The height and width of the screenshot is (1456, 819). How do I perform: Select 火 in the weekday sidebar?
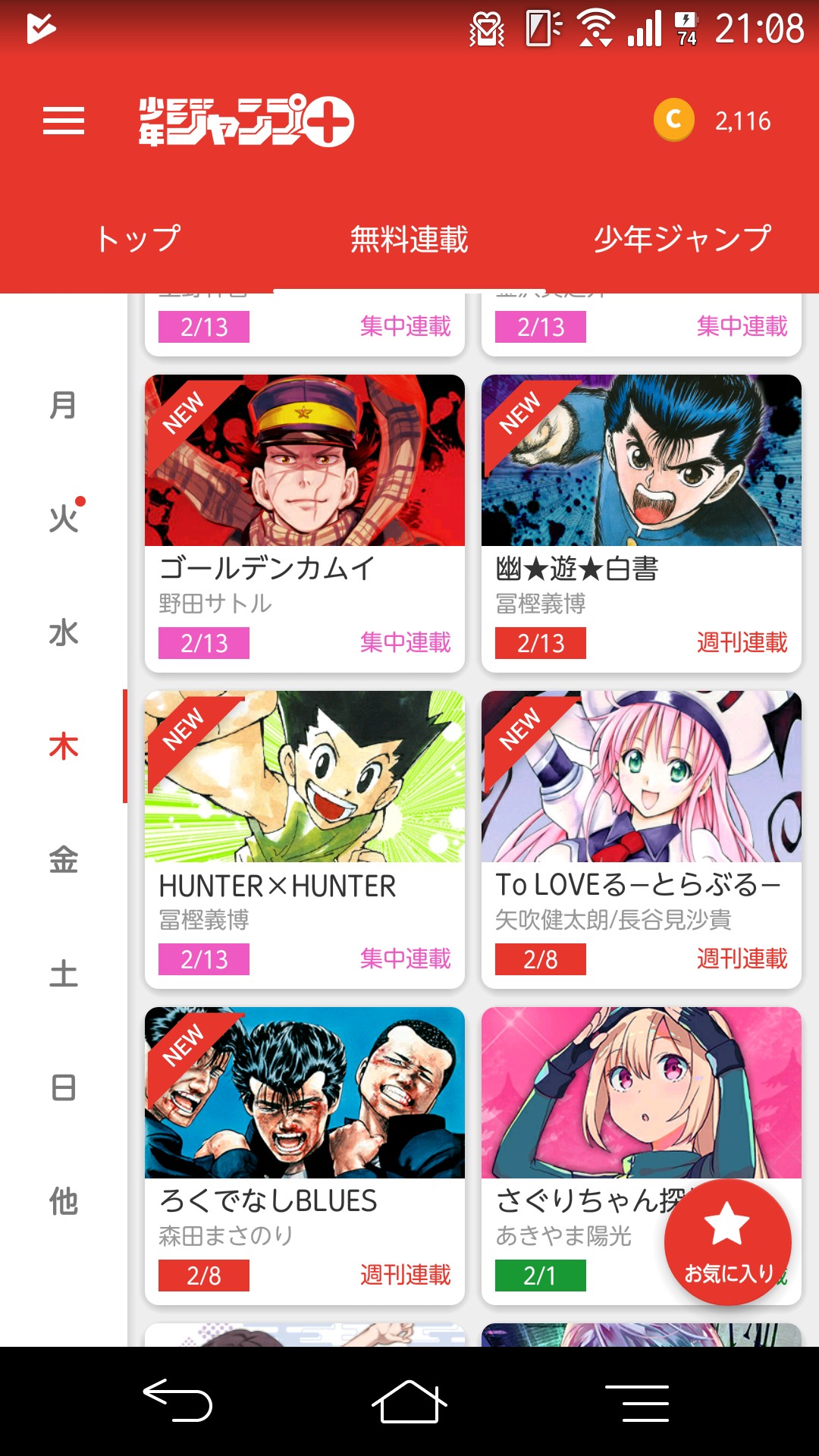(64, 519)
